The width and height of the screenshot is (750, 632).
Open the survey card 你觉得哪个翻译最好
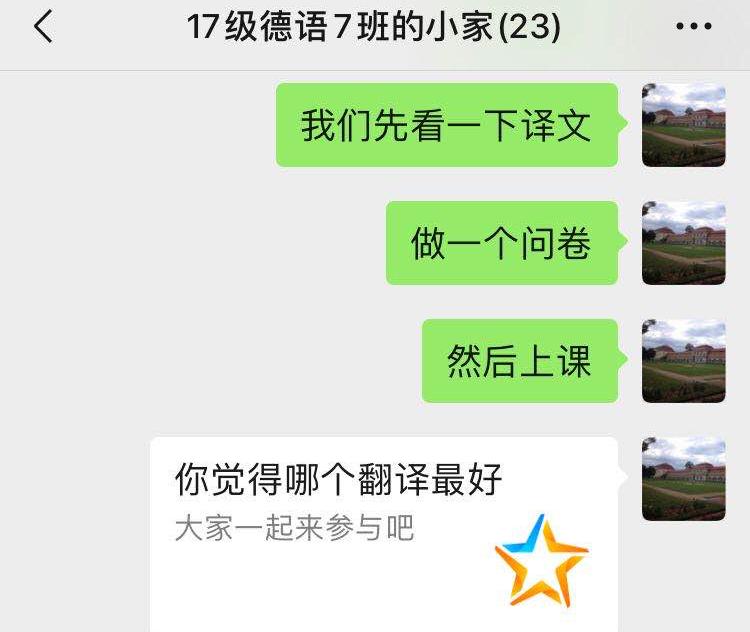click(383, 530)
